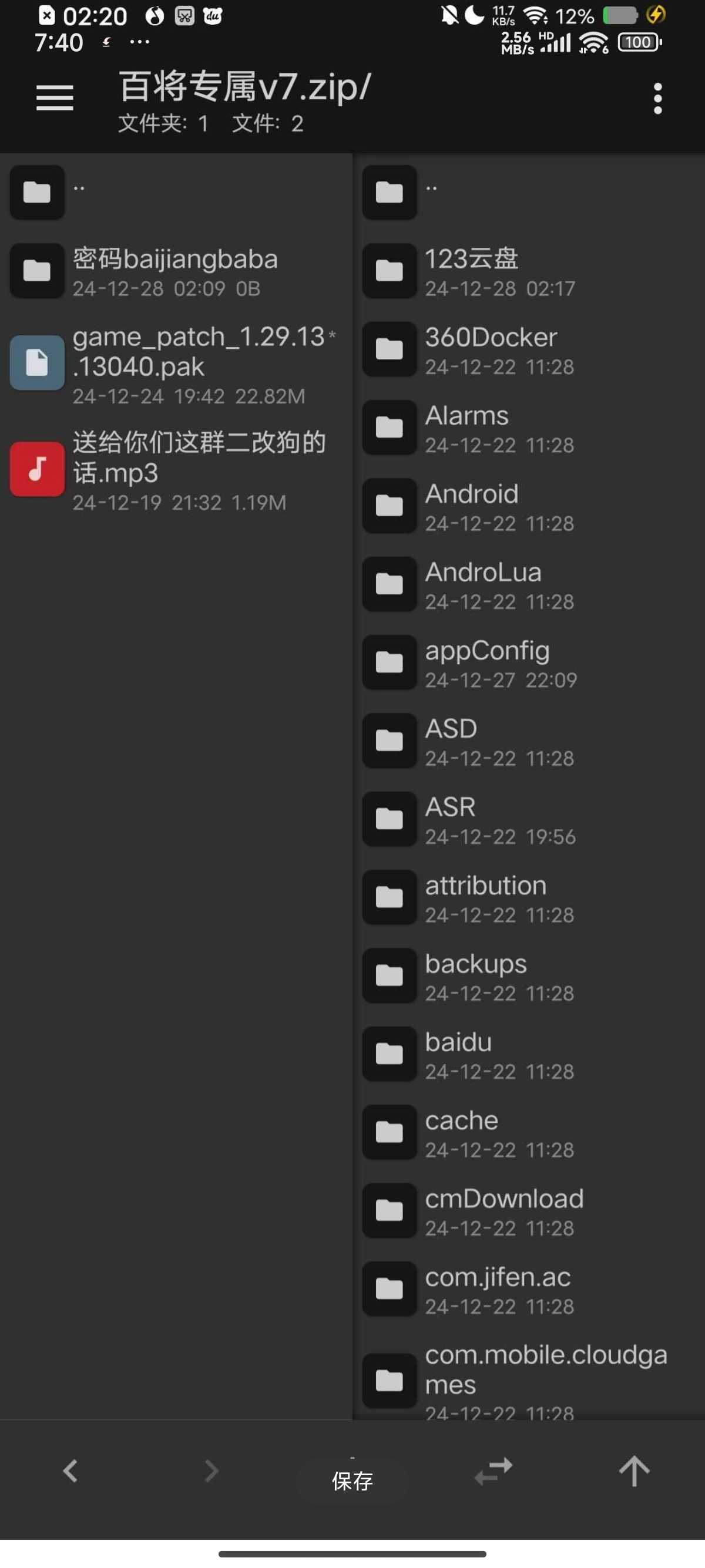
Task: Open the three-dot overflow menu
Action: (x=657, y=99)
